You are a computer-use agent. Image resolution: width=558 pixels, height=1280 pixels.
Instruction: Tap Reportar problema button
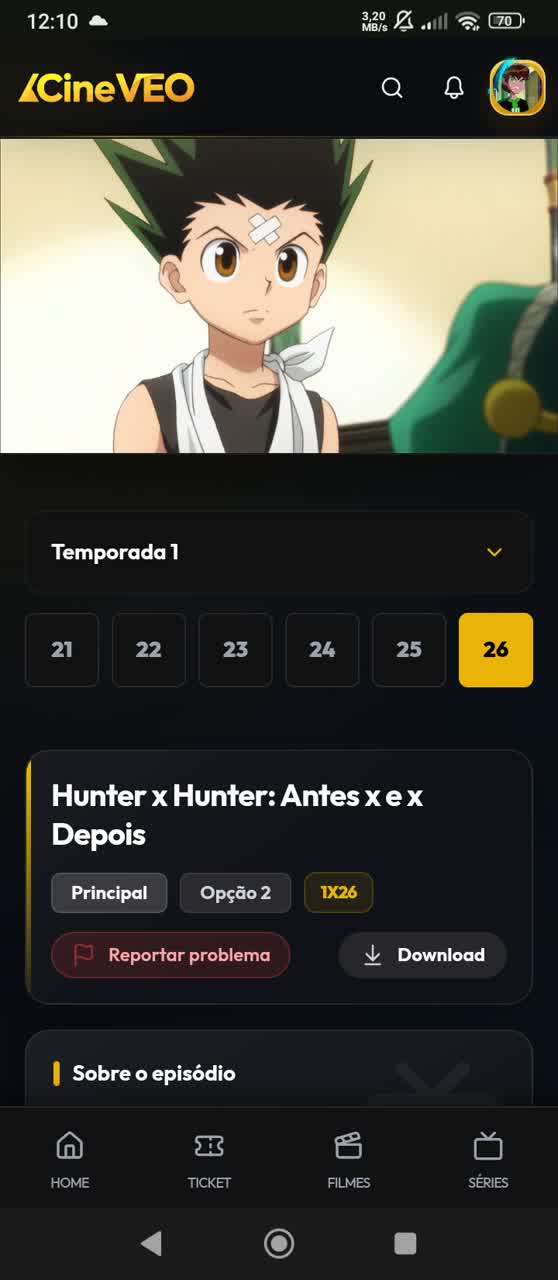[x=171, y=955]
